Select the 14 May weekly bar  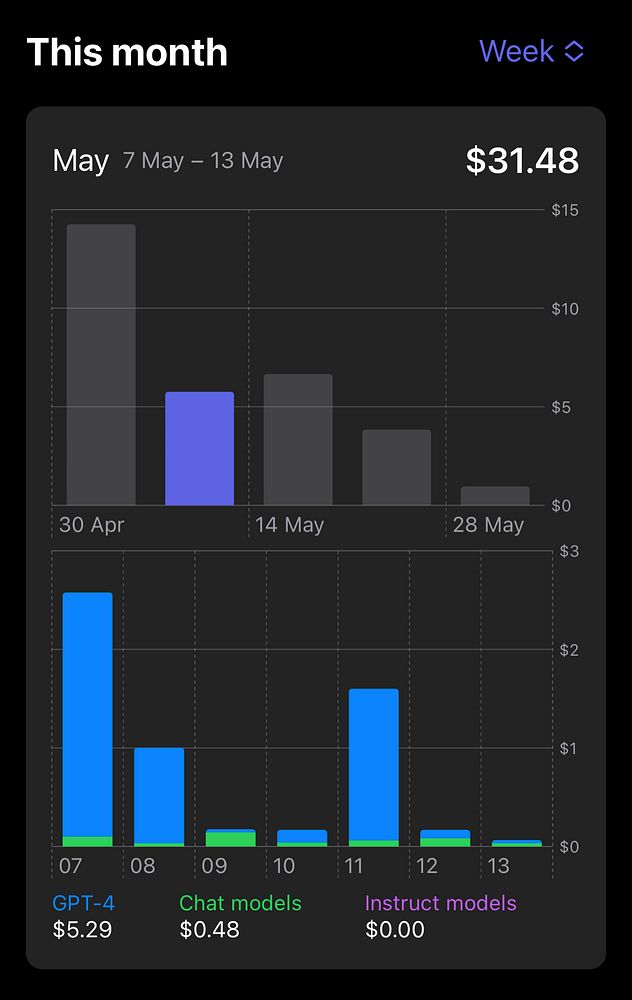click(298, 440)
